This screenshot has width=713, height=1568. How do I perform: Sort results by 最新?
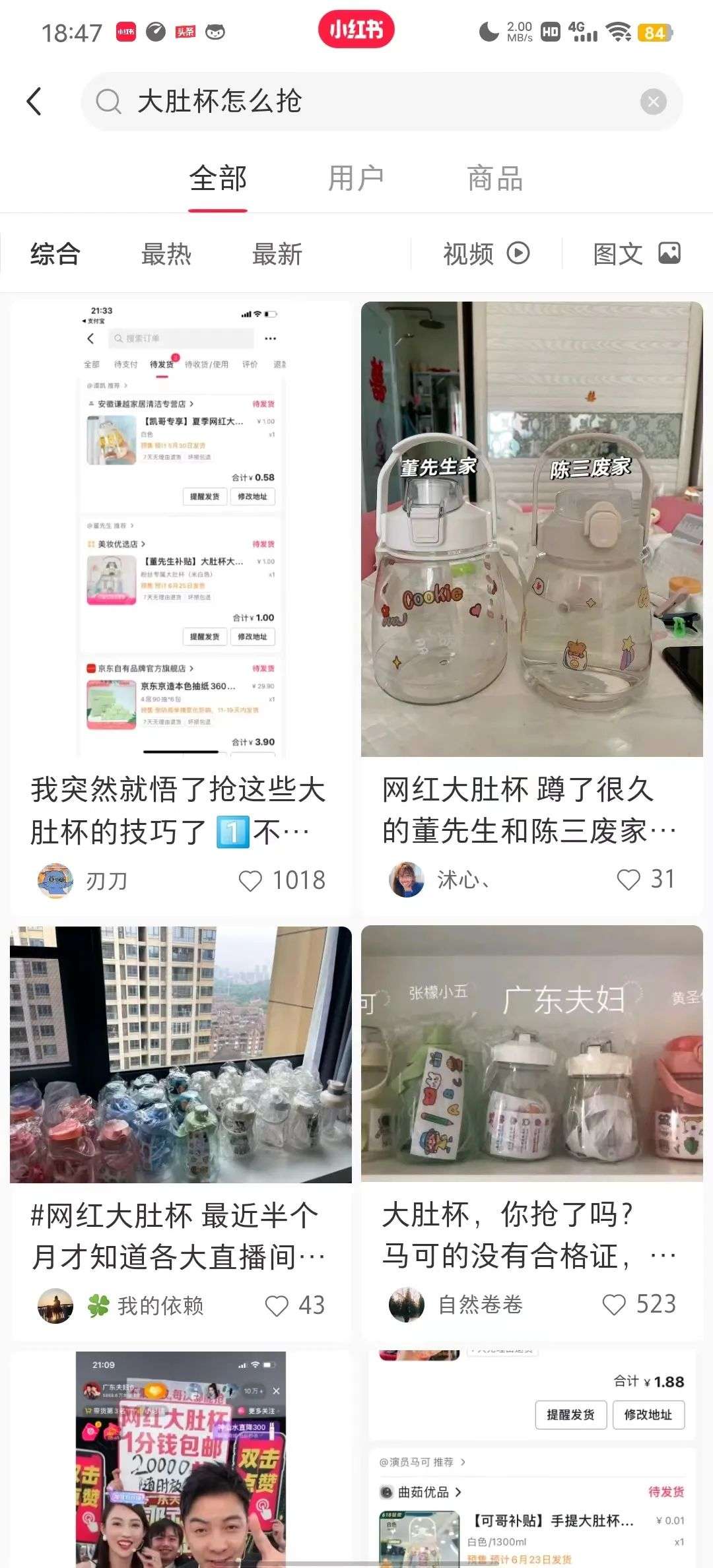pyautogui.click(x=277, y=254)
